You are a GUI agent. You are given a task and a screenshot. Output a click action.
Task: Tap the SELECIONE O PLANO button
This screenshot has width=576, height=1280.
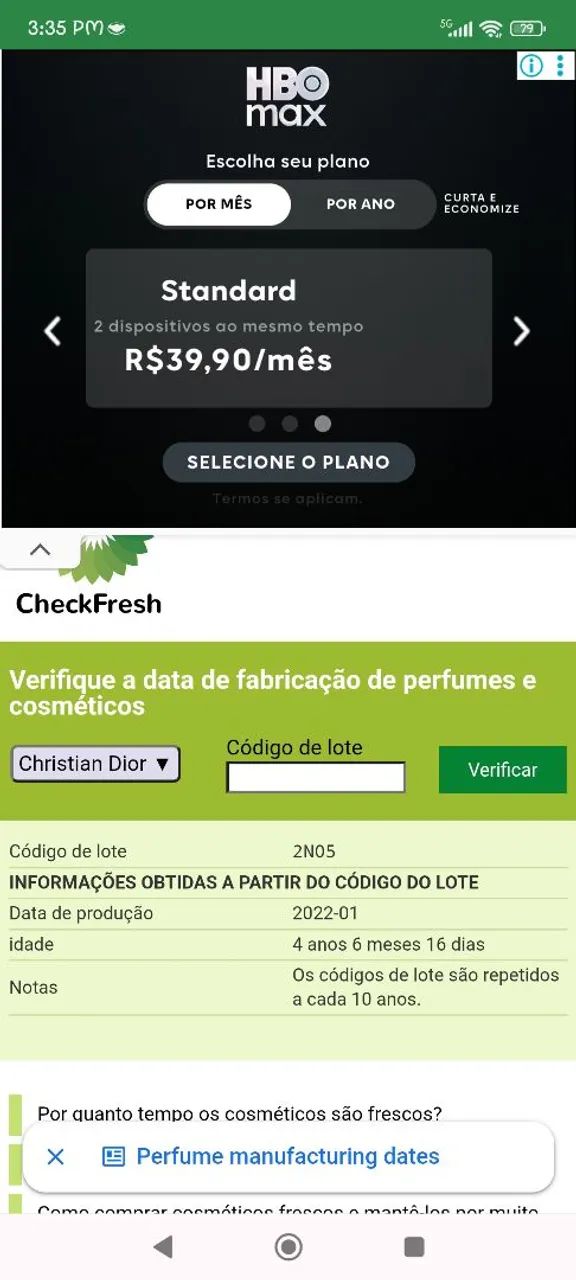pyautogui.click(x=288, y=463)
